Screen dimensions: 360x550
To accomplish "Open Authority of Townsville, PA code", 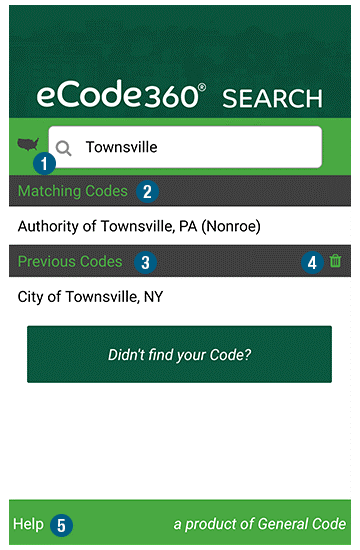I will [x=180, y=226].
